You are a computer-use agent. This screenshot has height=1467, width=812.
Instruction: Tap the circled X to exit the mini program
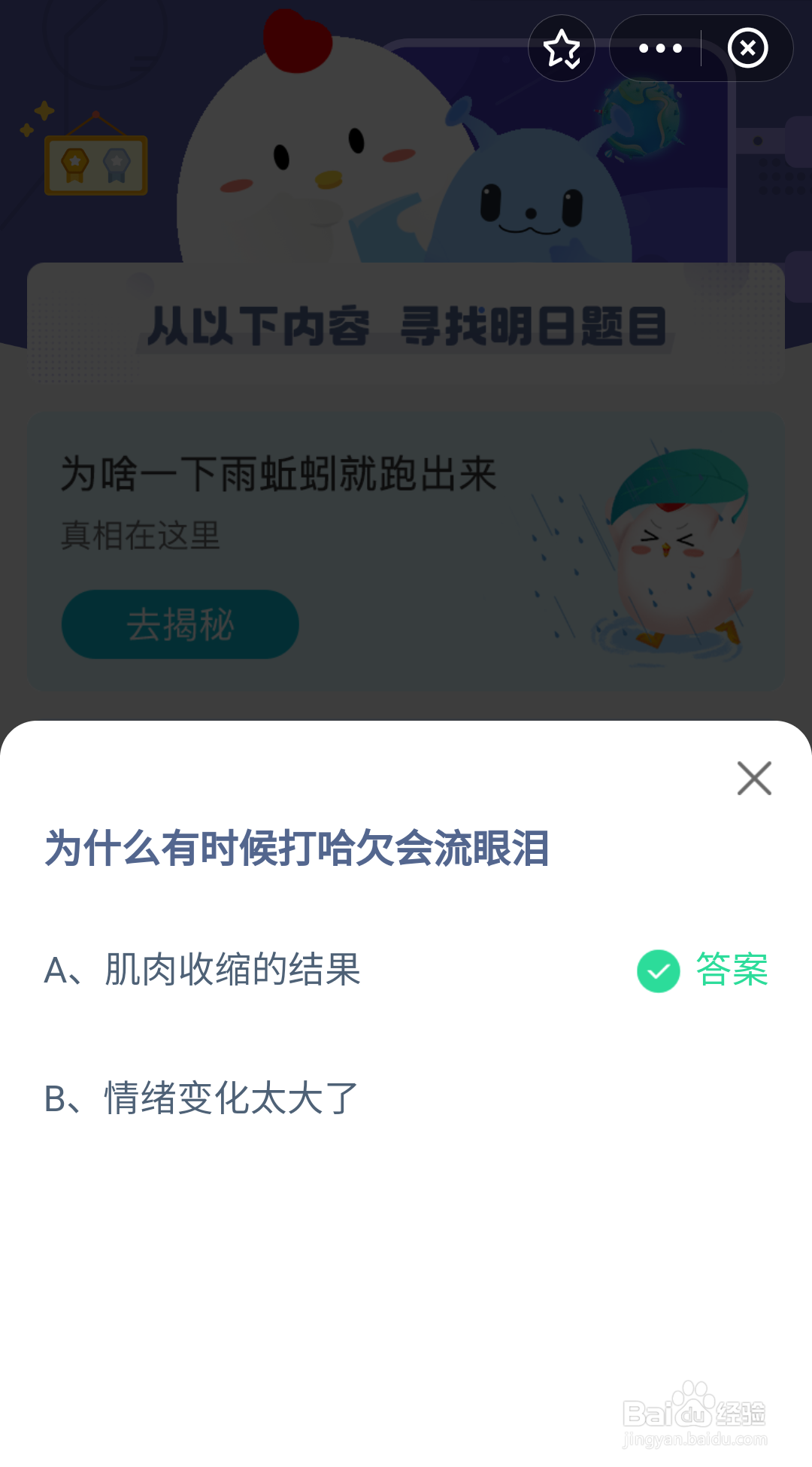(x=748, y=47)
